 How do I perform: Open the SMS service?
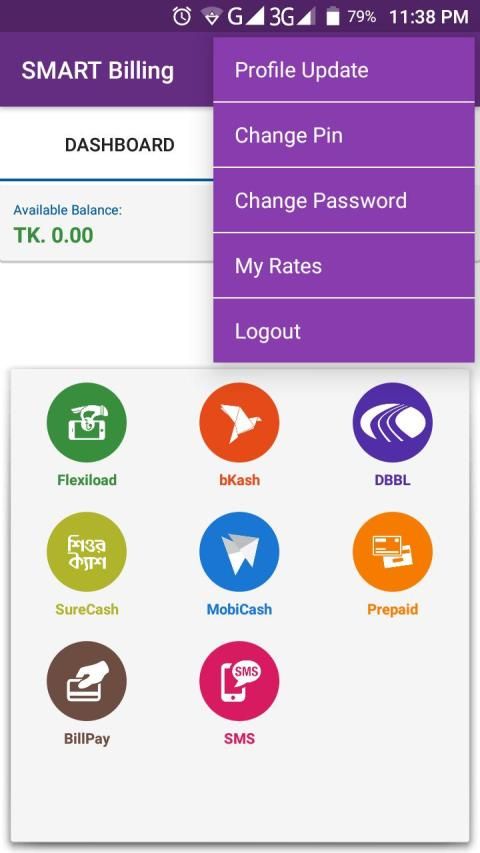pos(239,694)
